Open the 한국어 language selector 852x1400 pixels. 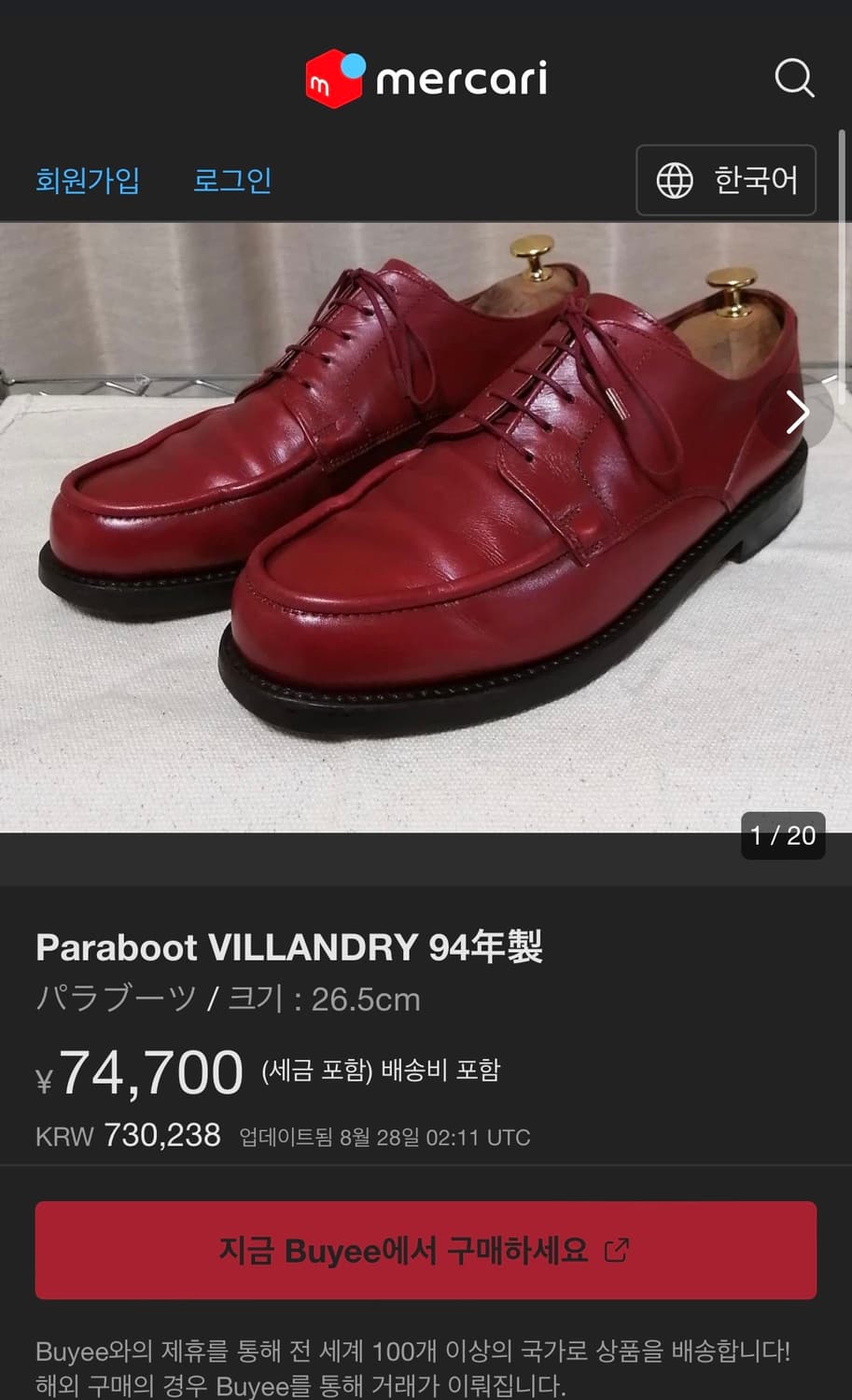pos(726,180)
